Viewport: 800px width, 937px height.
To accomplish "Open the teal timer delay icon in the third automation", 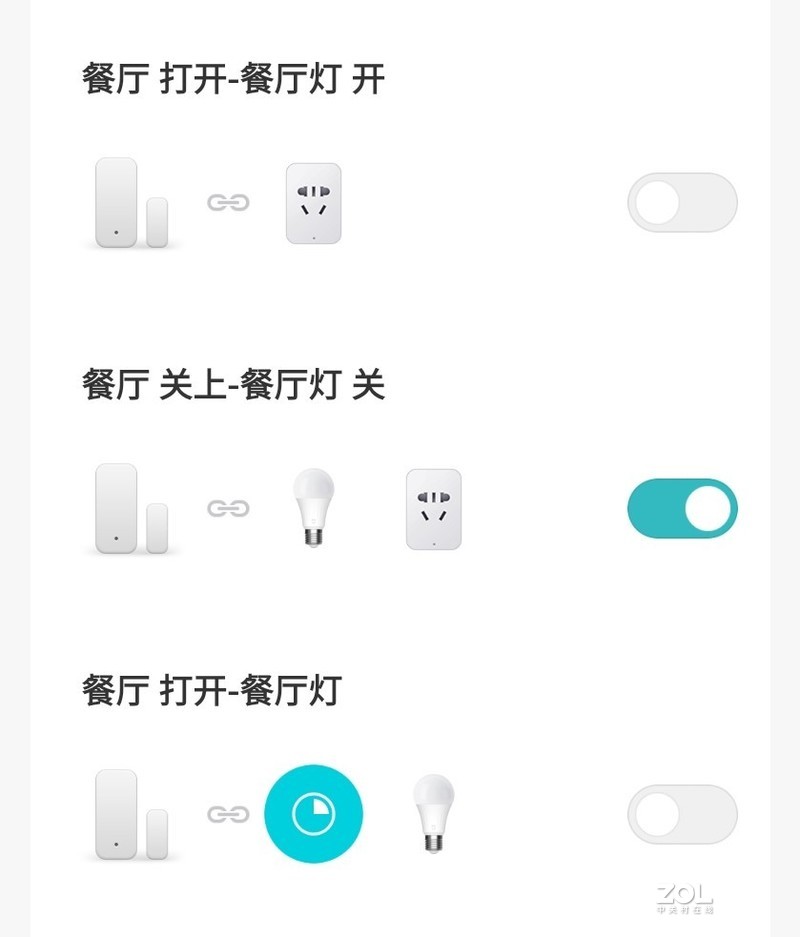I will (x=313, y=813).
